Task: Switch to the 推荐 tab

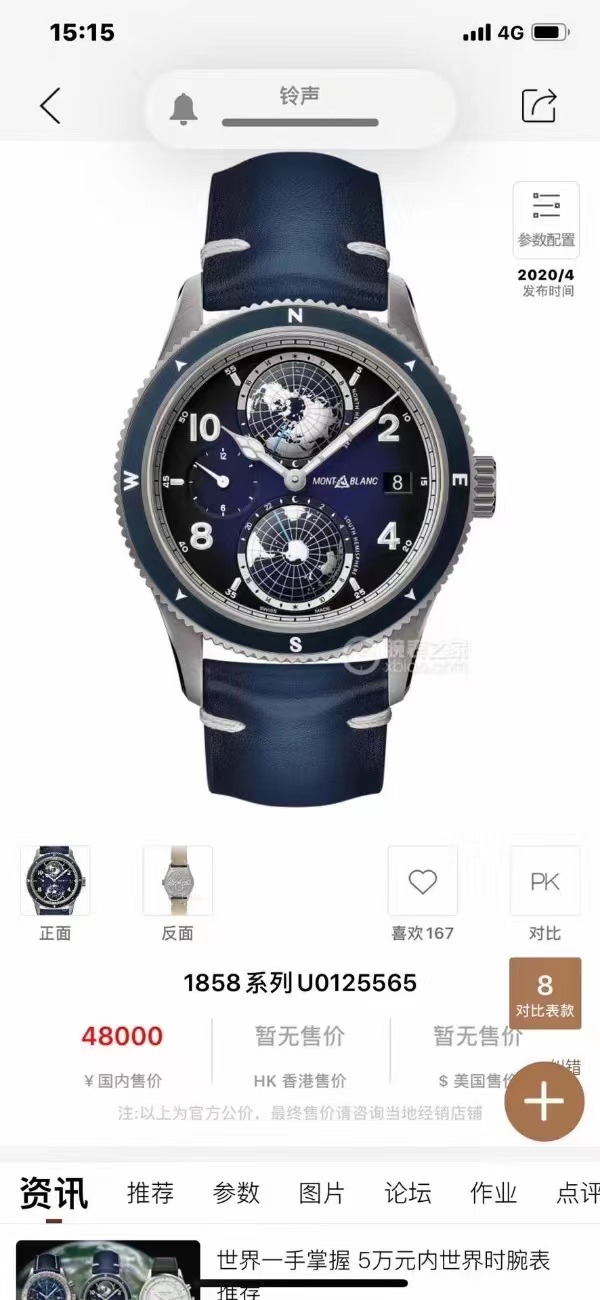Action: [150, 1193]
